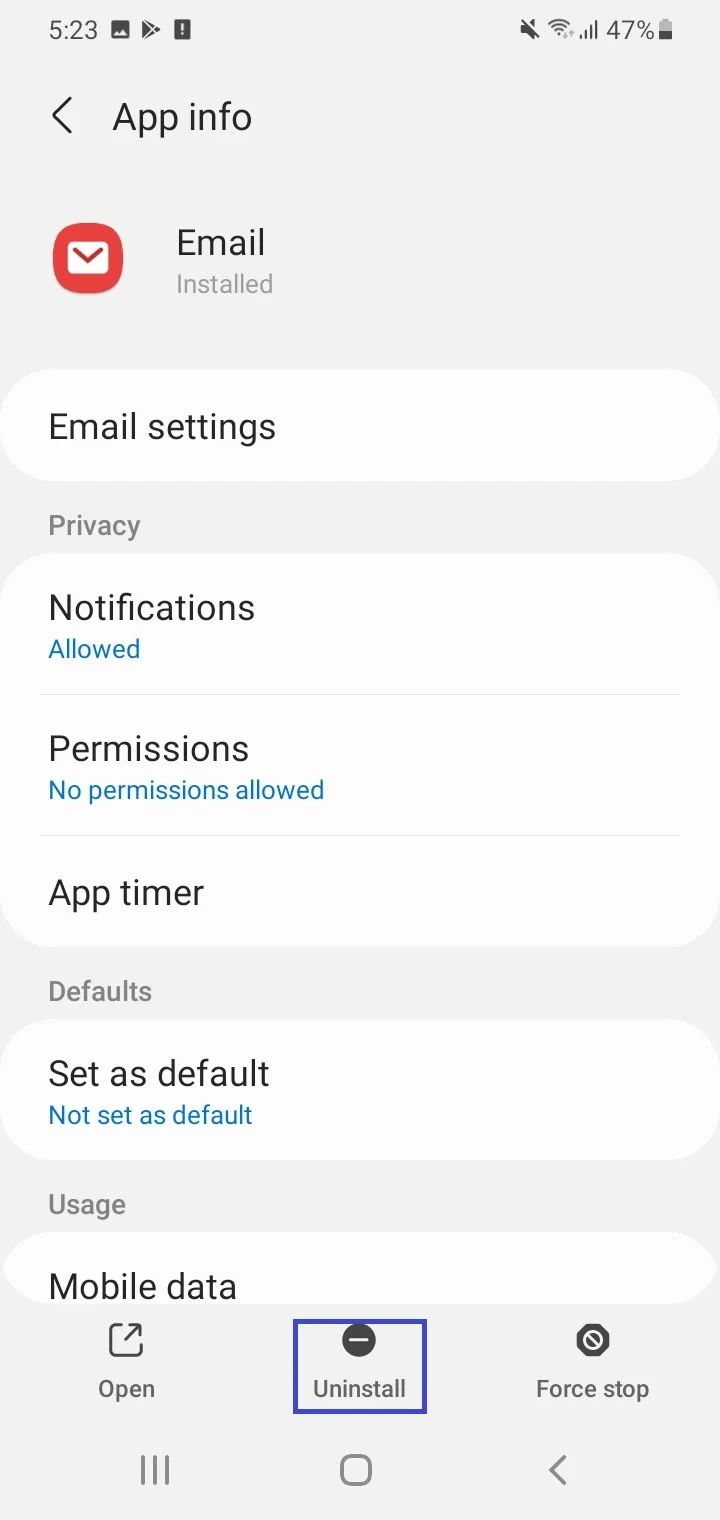
Task: Open the Notifications row
Action: [360, 624]
